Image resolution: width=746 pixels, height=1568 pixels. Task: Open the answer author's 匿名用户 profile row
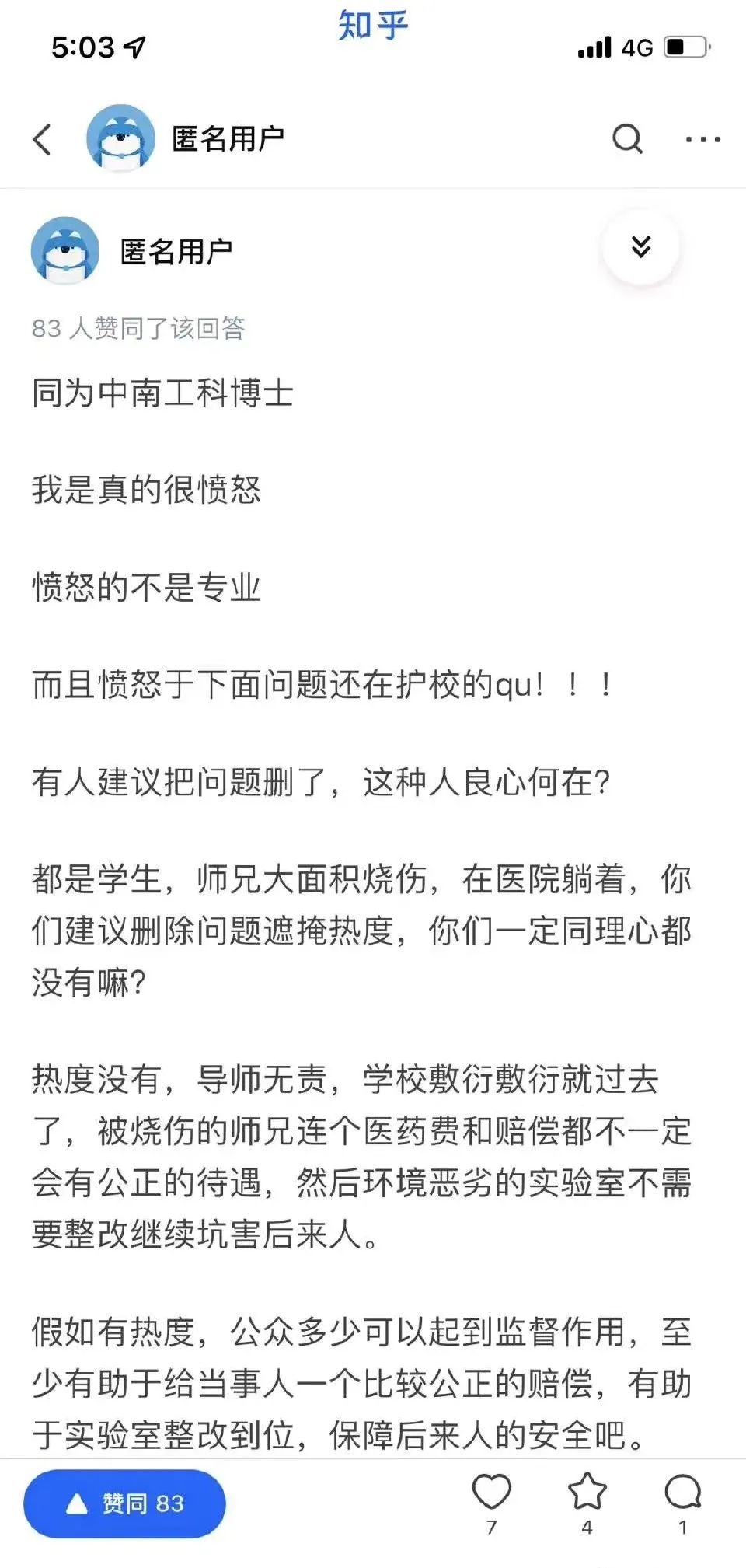point(132,250)
